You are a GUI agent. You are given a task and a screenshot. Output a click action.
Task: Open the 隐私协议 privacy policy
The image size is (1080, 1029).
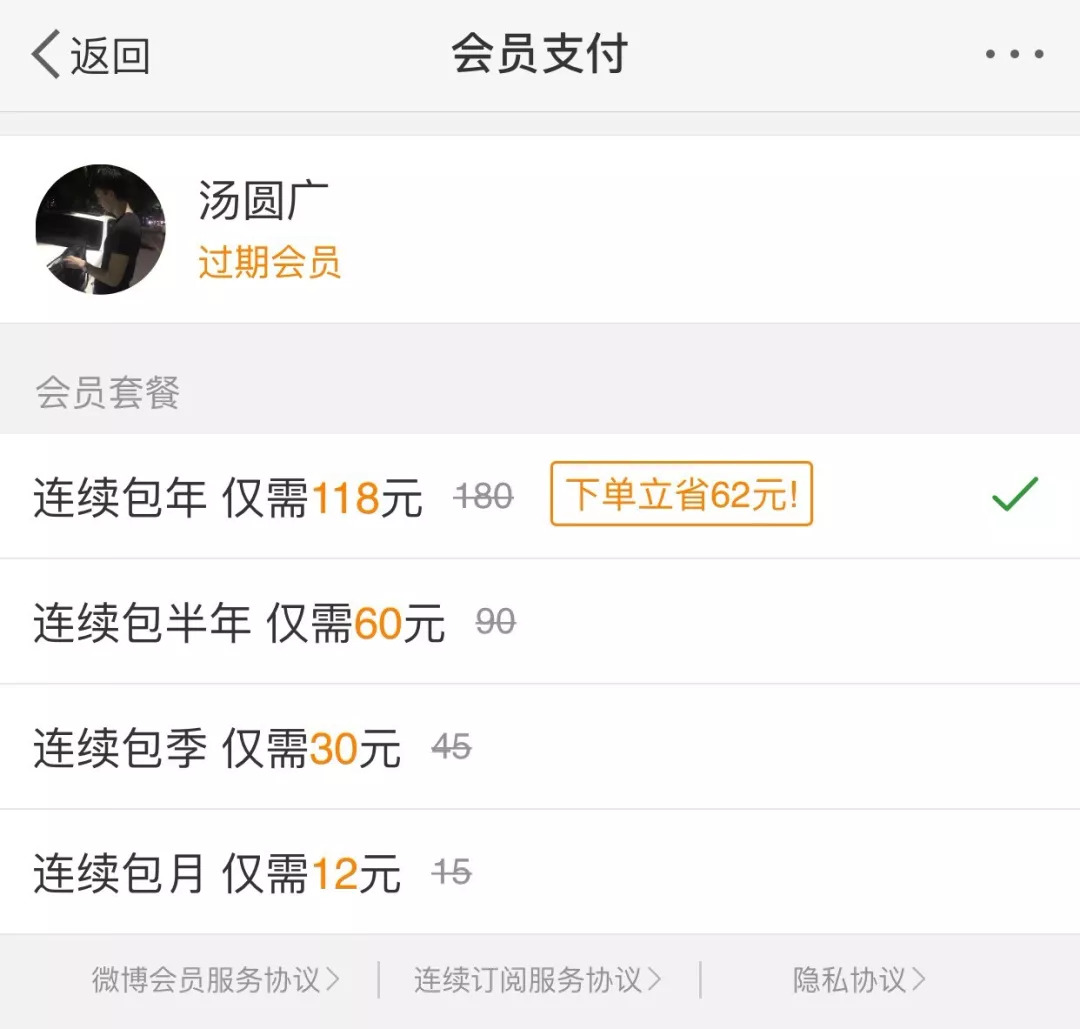[859, 980]
